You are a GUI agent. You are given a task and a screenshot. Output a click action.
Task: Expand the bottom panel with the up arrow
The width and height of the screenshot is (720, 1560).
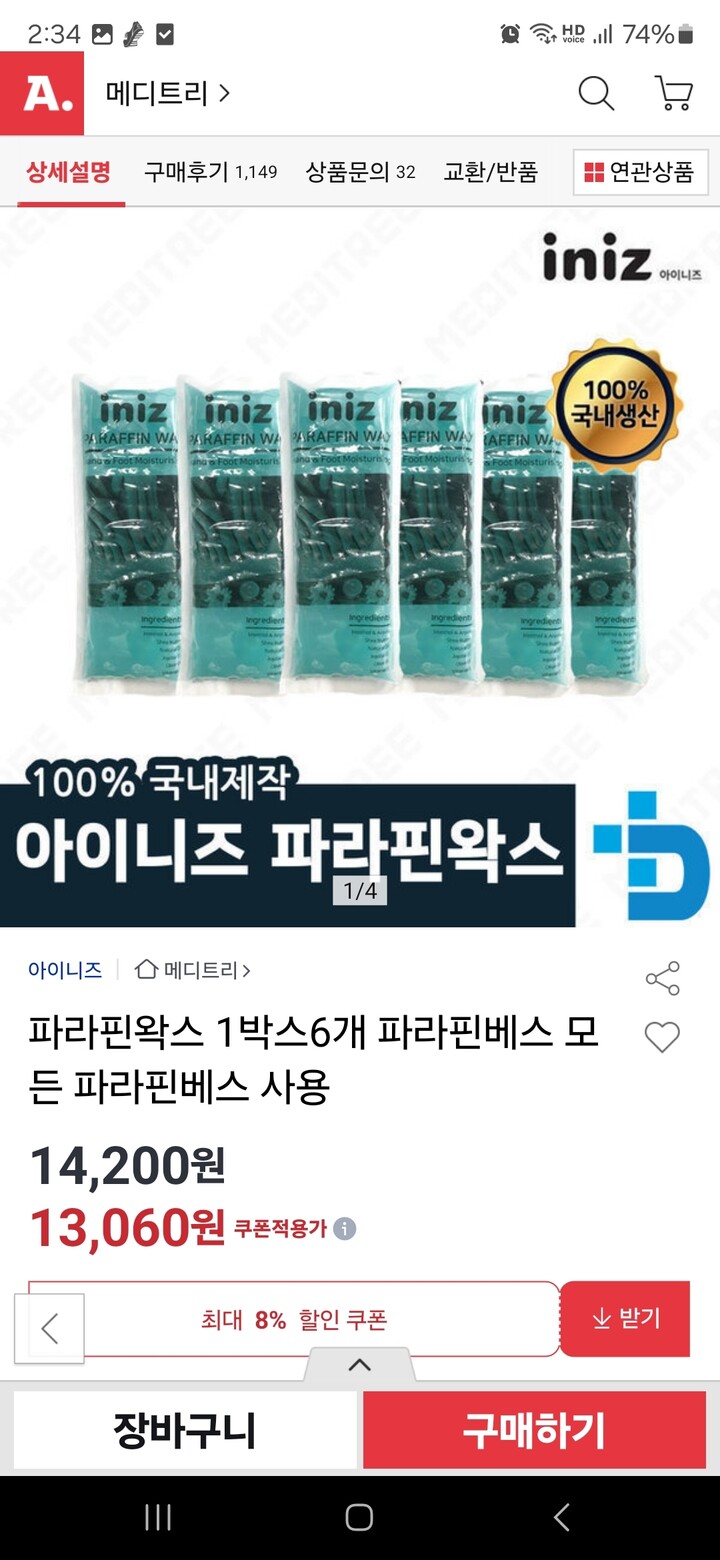coord(360,1365)
